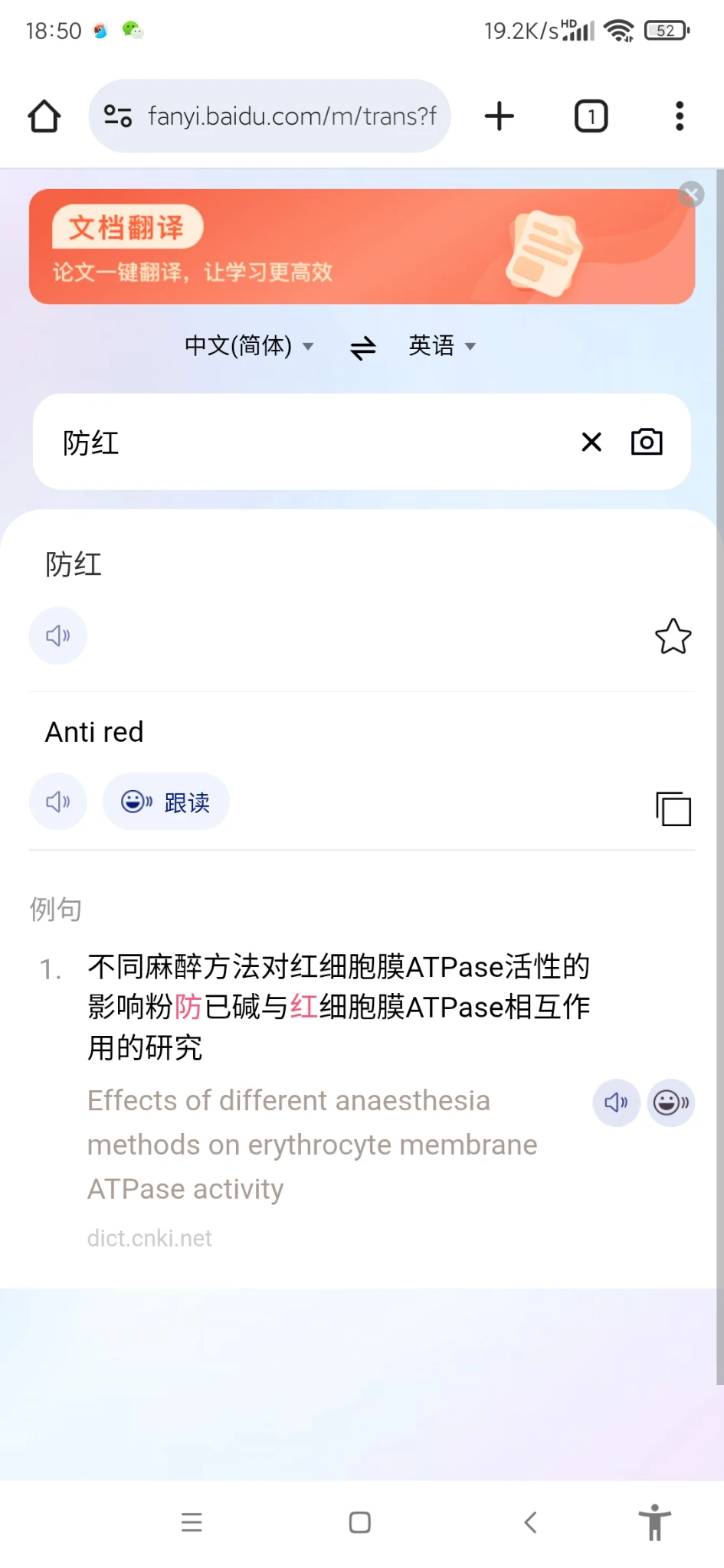Swap source and target languages

point(362,348)
